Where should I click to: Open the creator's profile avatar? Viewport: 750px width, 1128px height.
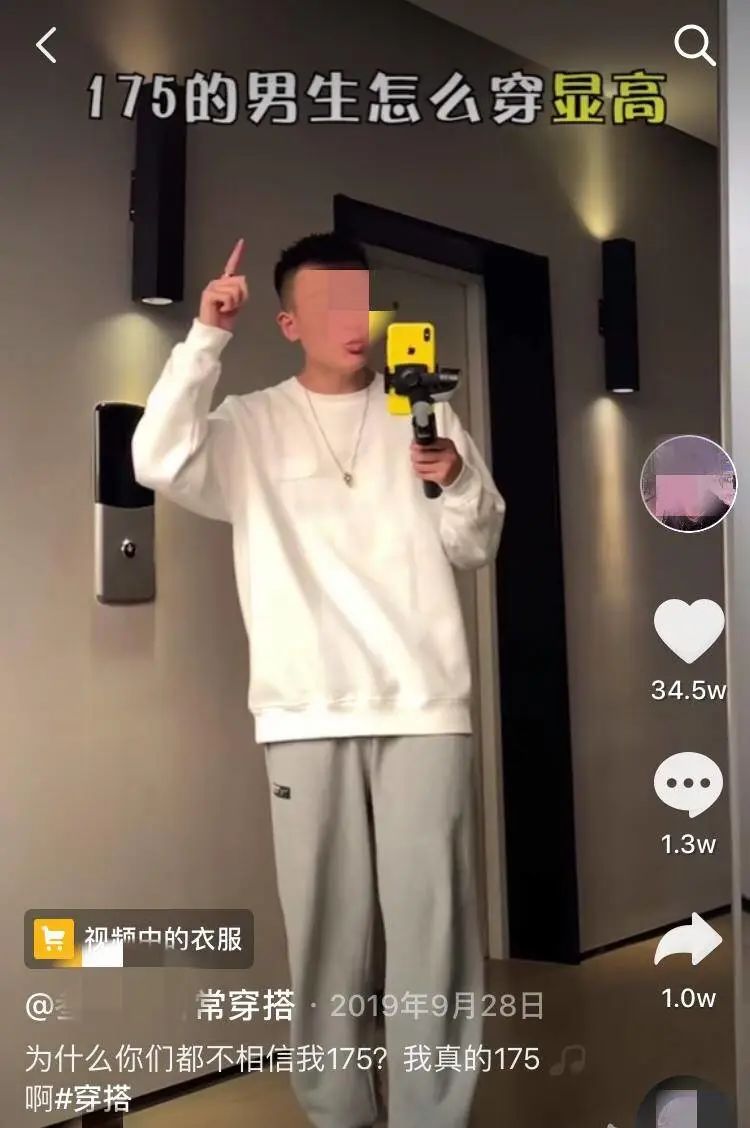tap(688, 483)
